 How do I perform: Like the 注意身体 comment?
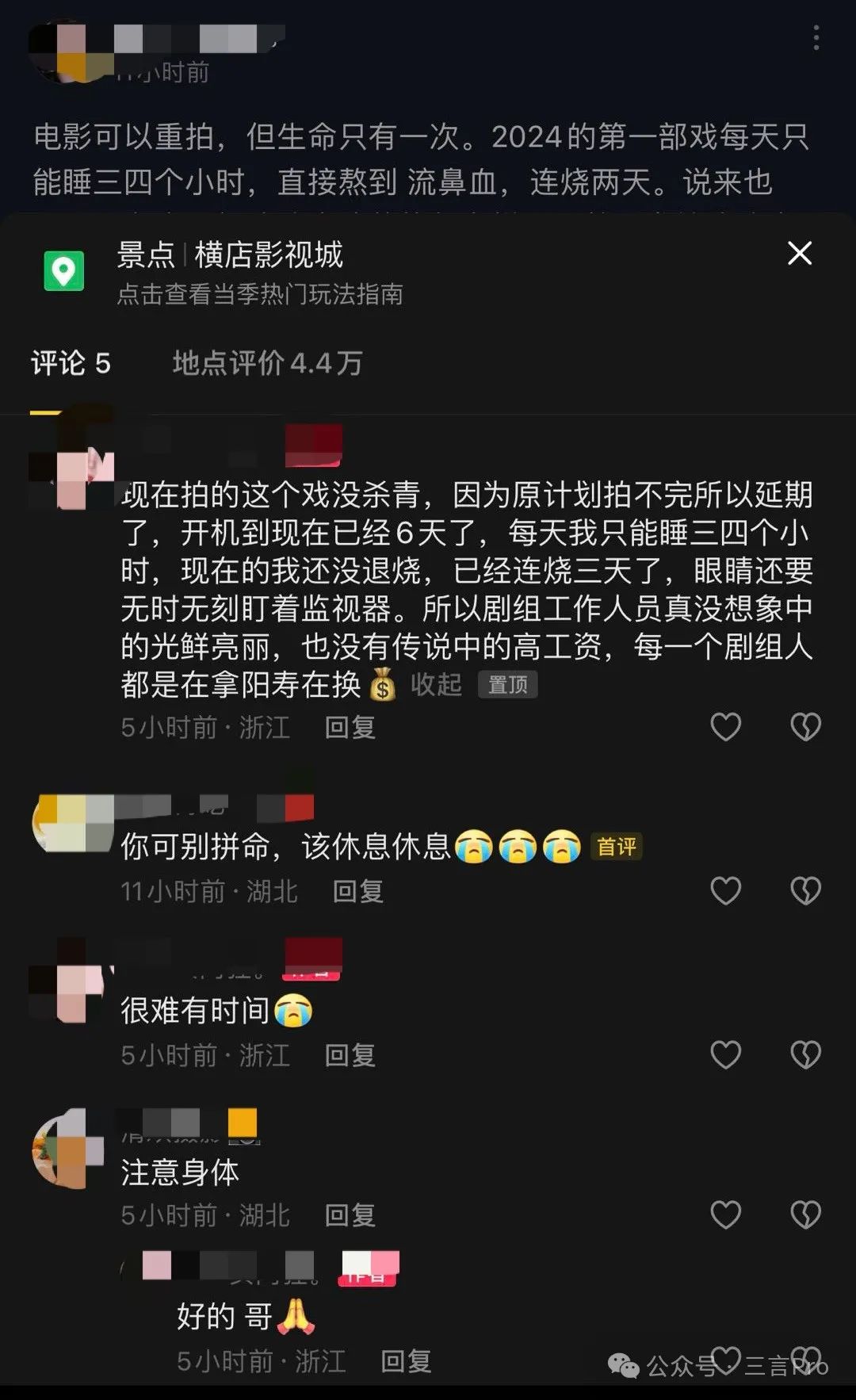tap(725, 1215)
